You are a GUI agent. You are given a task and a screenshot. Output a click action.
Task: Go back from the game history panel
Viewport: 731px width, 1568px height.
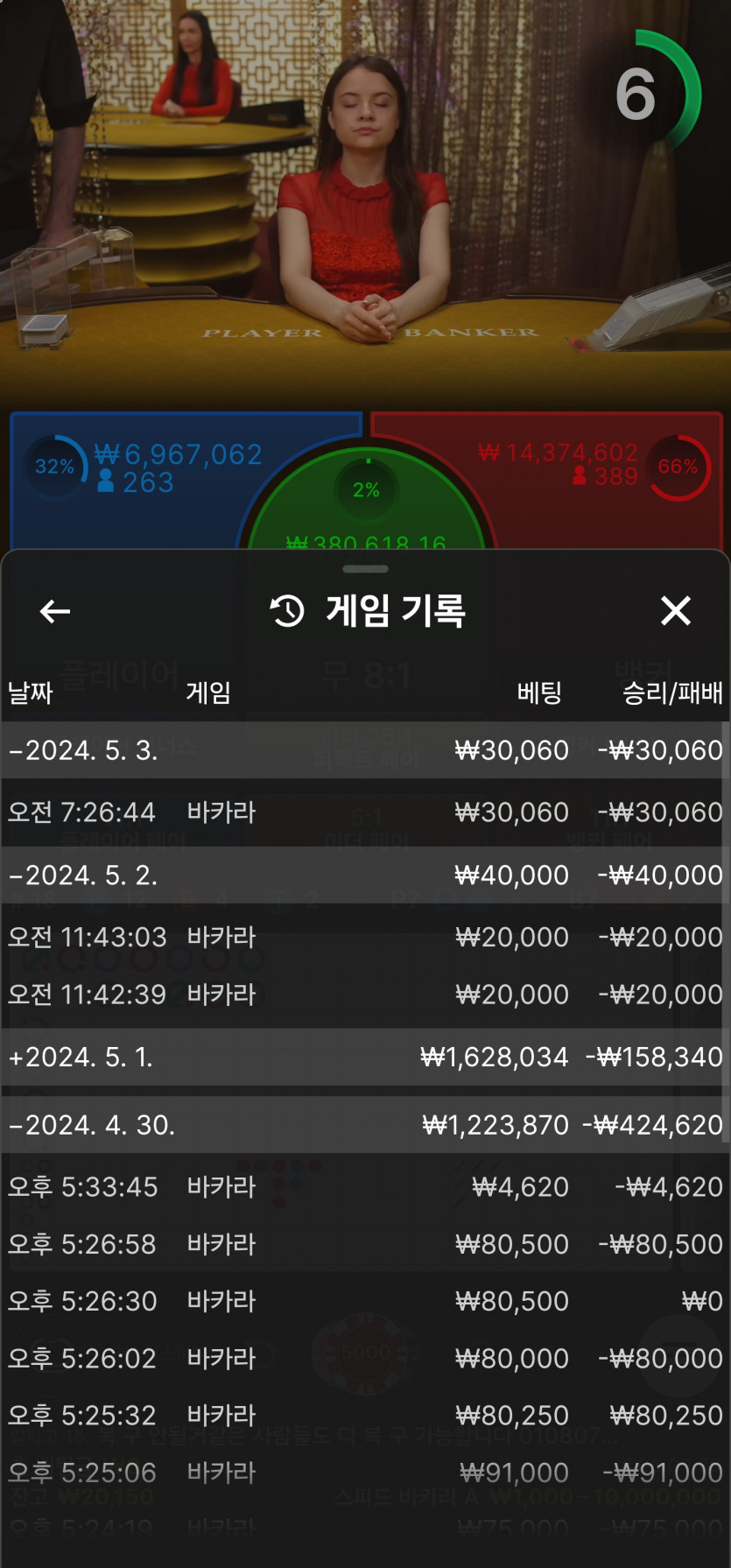[x=55, y=611]
